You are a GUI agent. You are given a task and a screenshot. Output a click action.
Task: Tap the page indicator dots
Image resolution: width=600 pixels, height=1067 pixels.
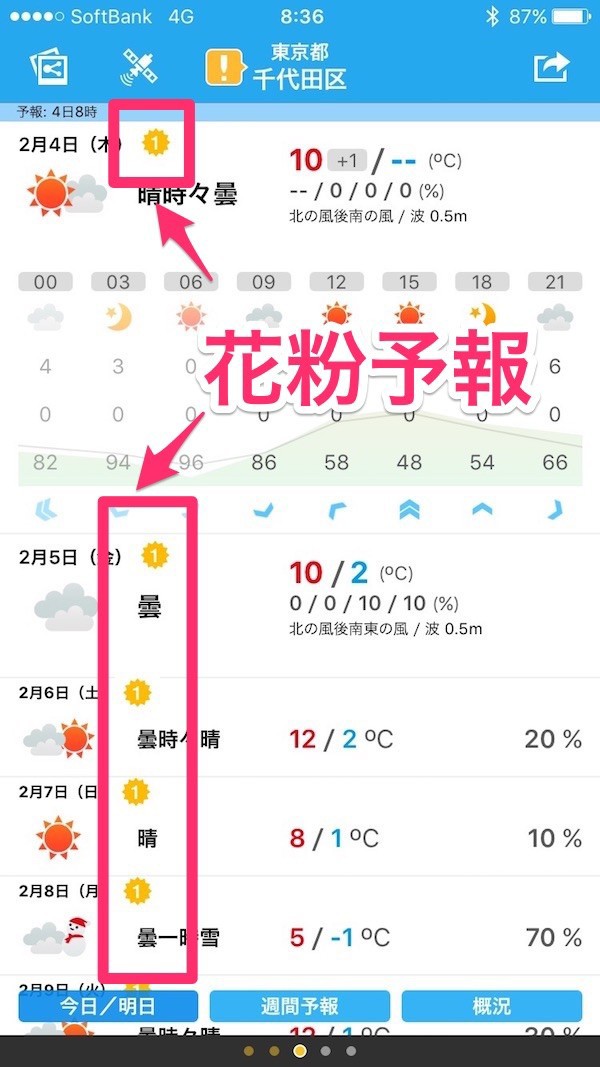(x=299, y=1051)
